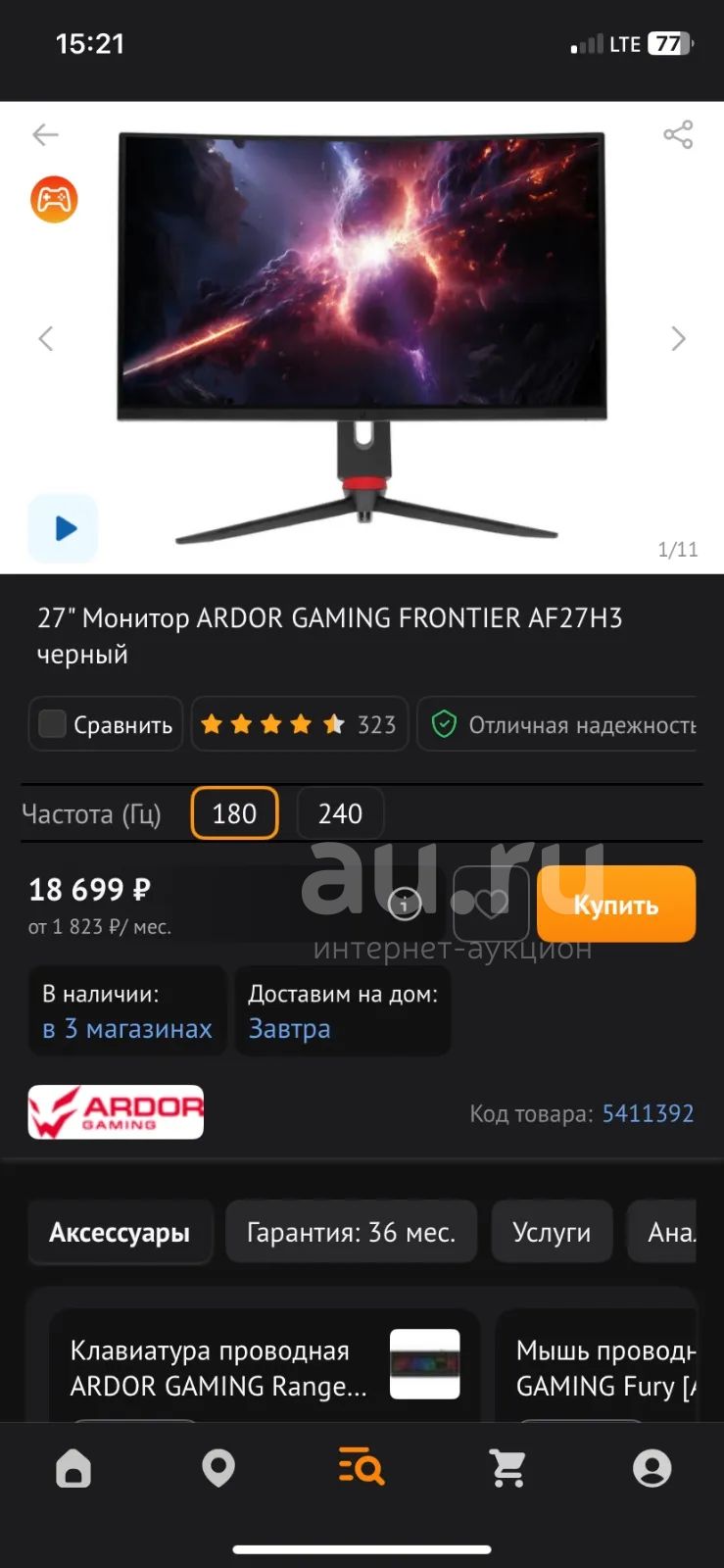The image size is (724, 1568).
Task: Share this monitor listing
Action: [678, 134]
